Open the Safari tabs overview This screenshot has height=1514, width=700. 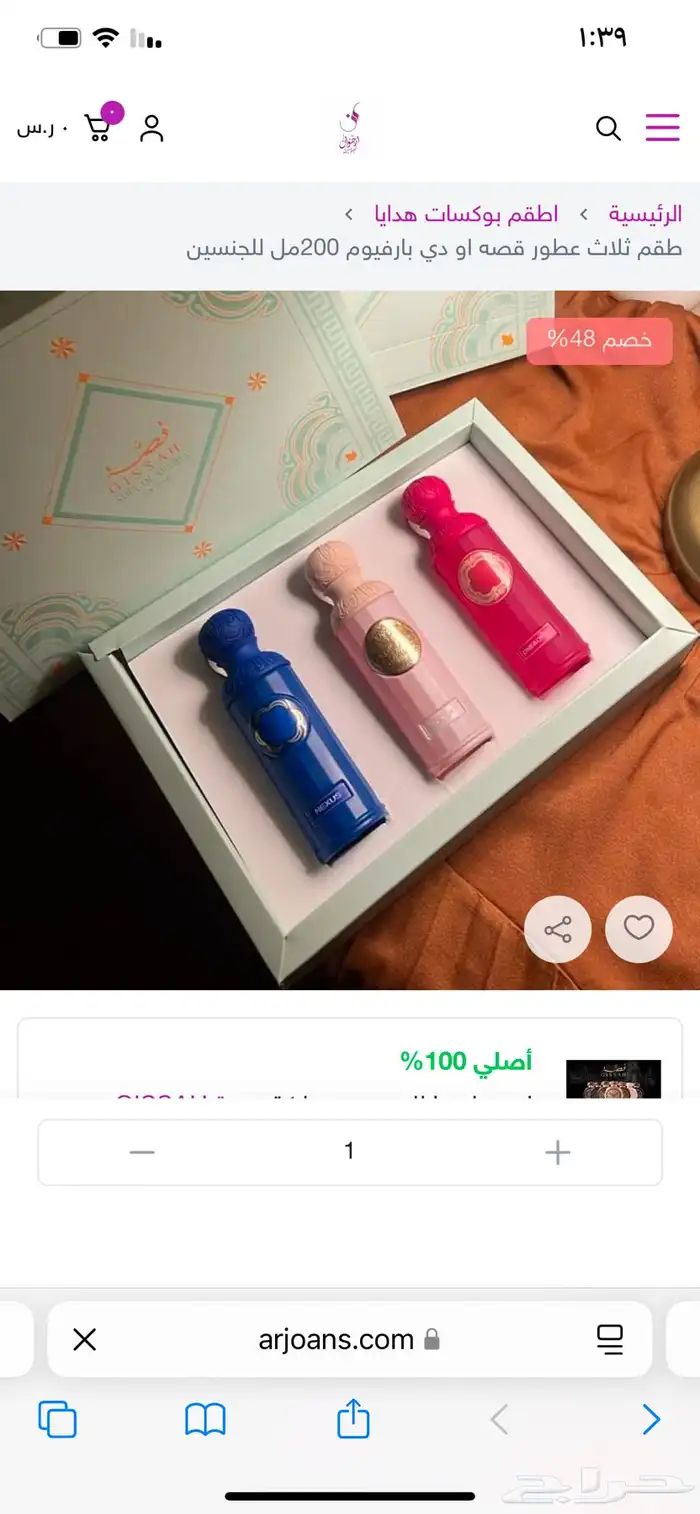point(57,1420)
